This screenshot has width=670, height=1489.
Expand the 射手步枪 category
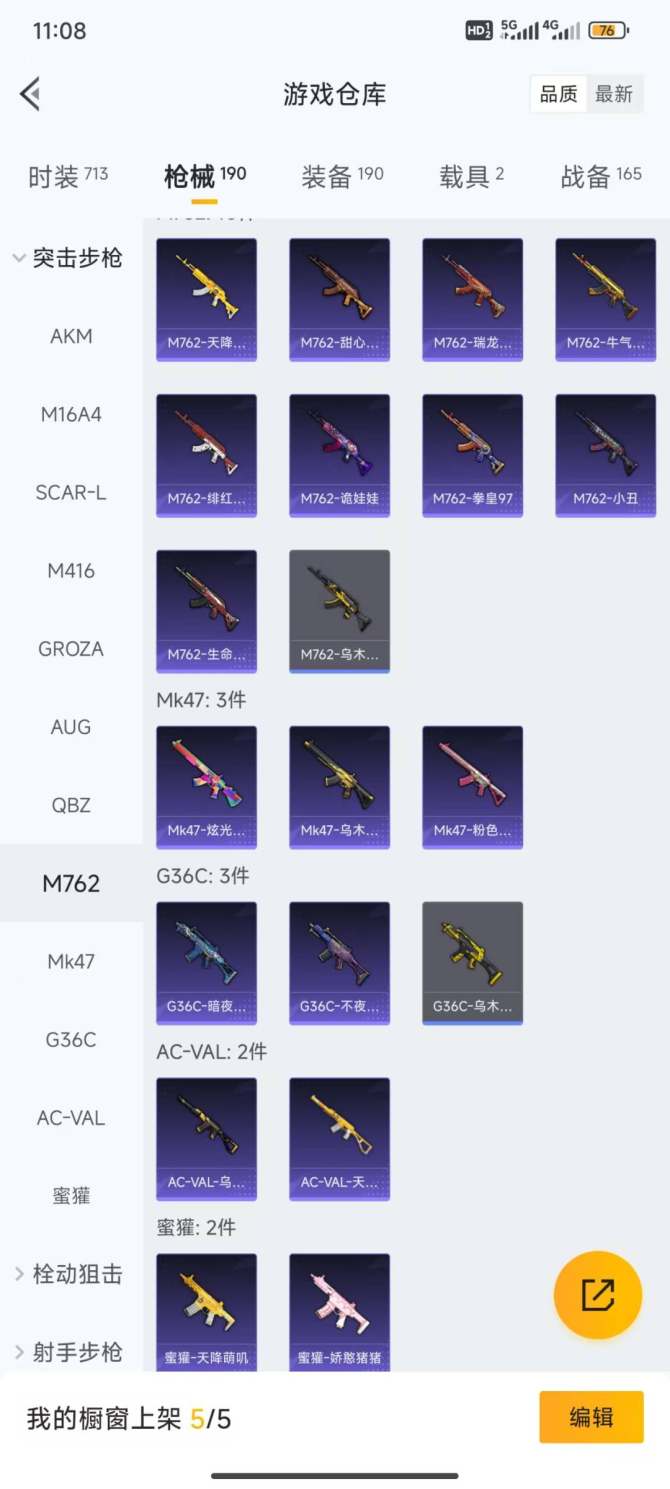click(68, 1352)
